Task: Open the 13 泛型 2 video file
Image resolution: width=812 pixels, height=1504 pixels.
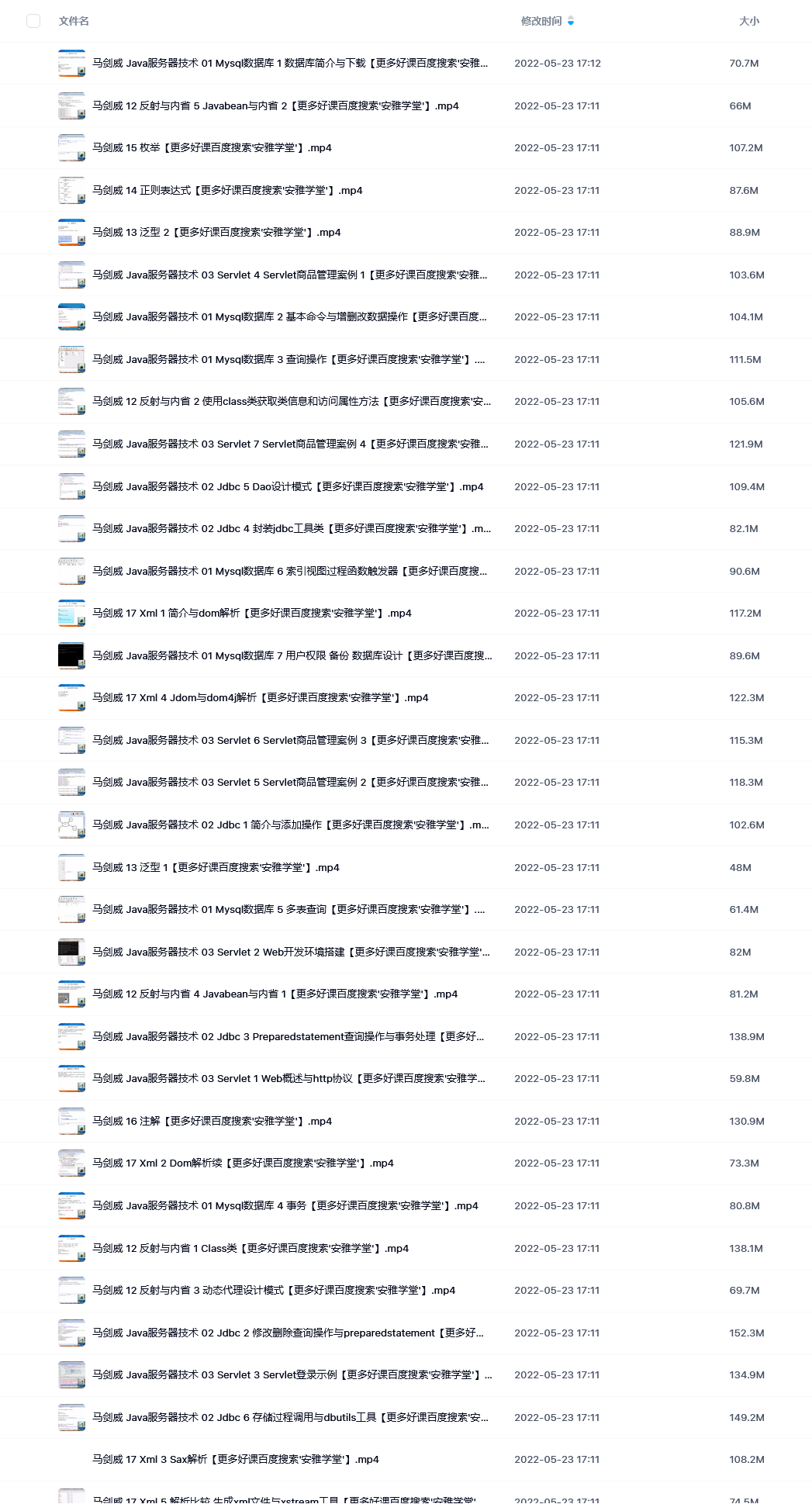Action: 216,233
